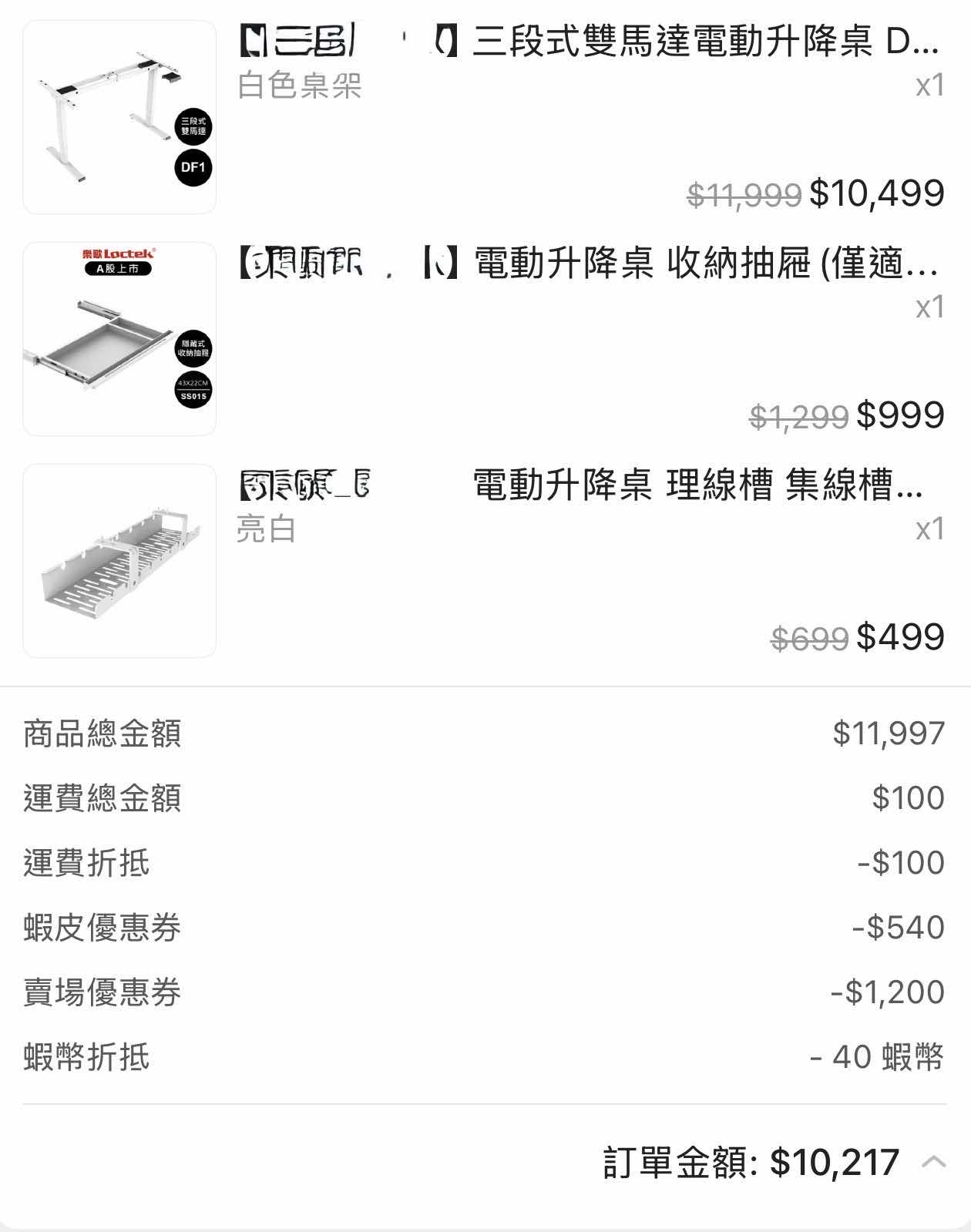Collapse the 訂單金額 breakdown chevron
This screenshot has width=971, height=1232.
[x=933, y=1161]
